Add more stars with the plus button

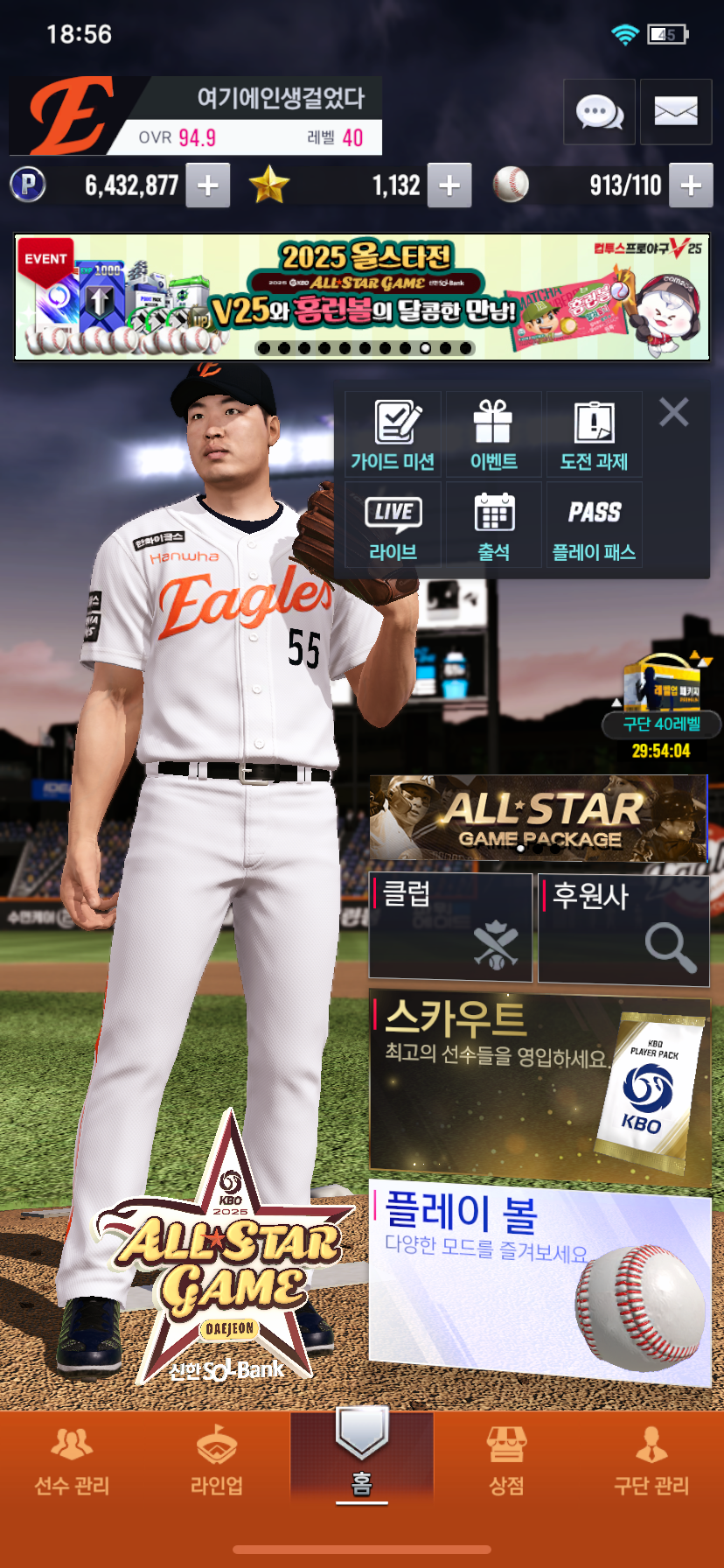[449, 185]
